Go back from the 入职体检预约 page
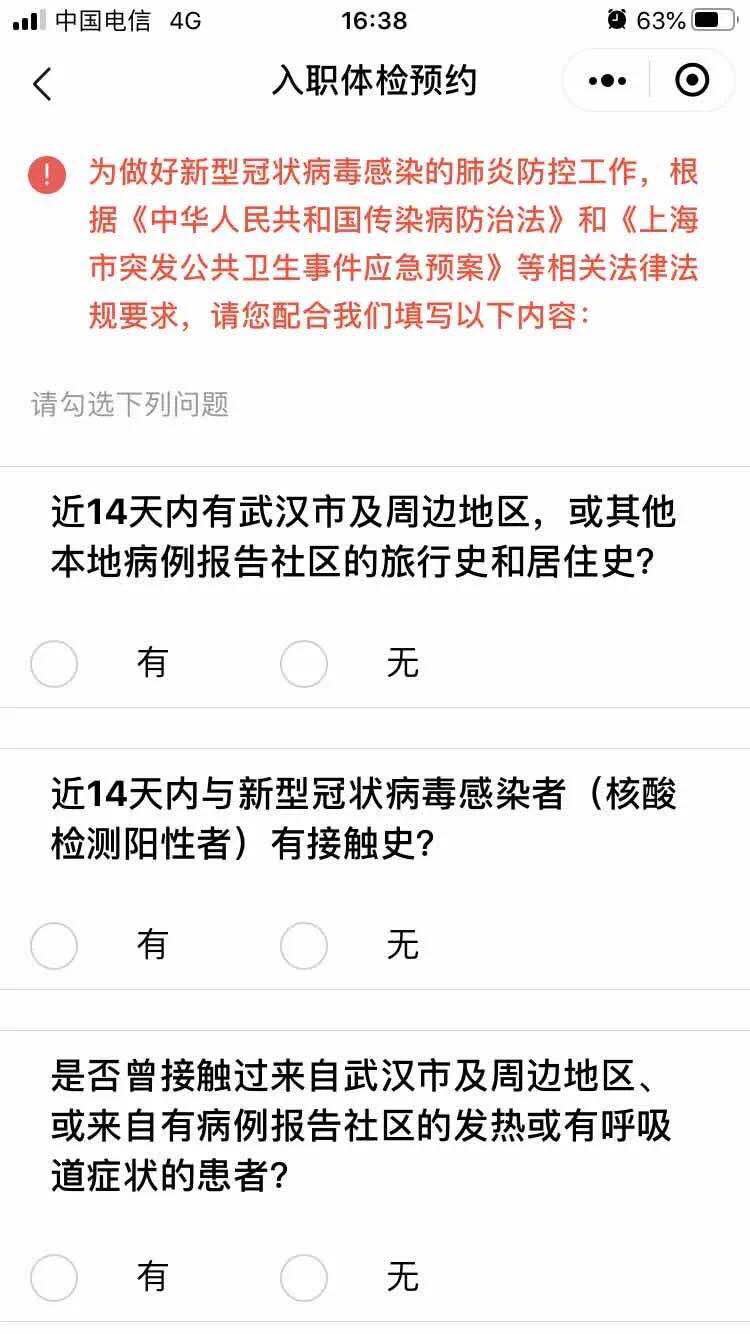 [42, 84]
